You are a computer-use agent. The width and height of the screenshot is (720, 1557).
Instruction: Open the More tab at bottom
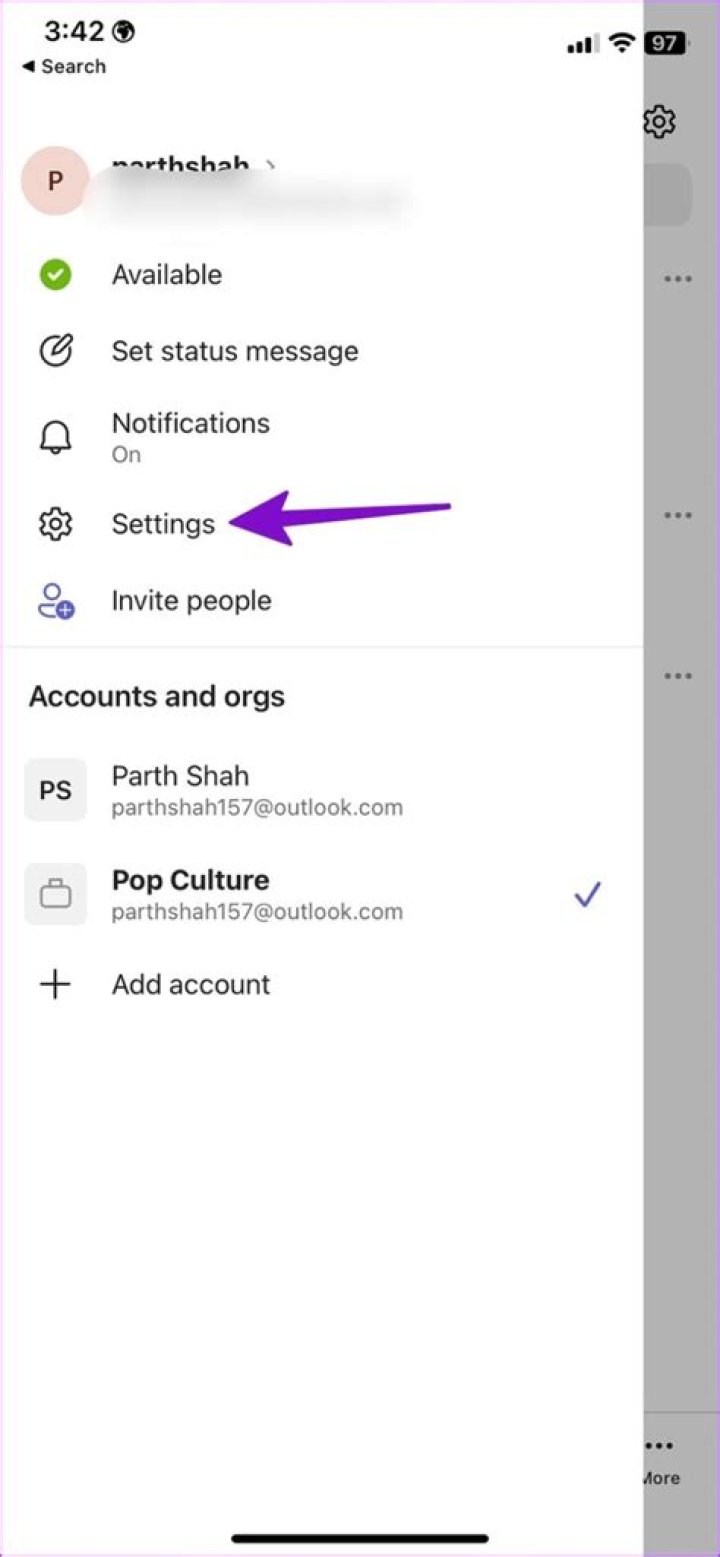pos(659,1461)
